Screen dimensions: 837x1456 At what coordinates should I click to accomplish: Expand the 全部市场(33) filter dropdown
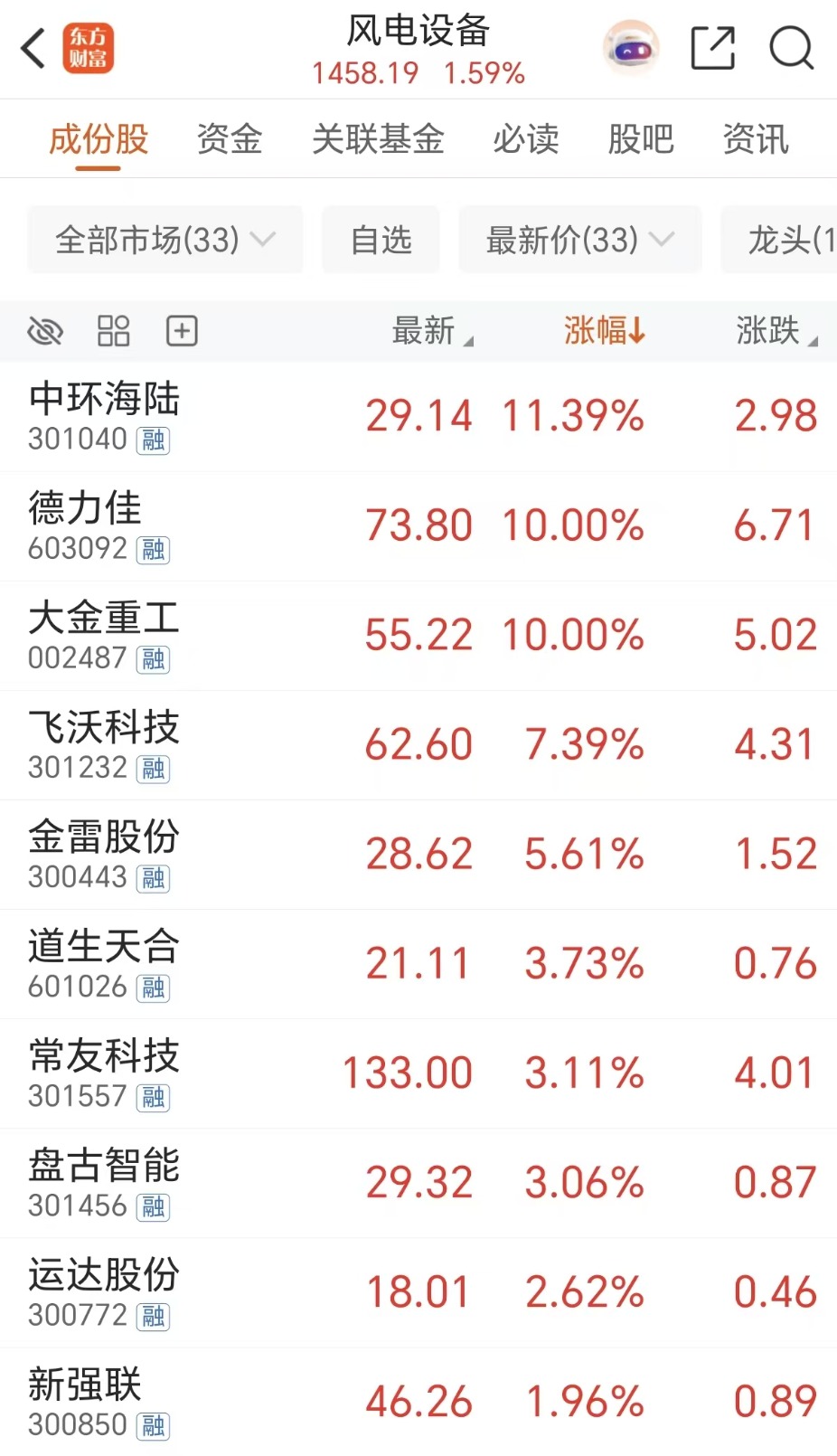165,240
